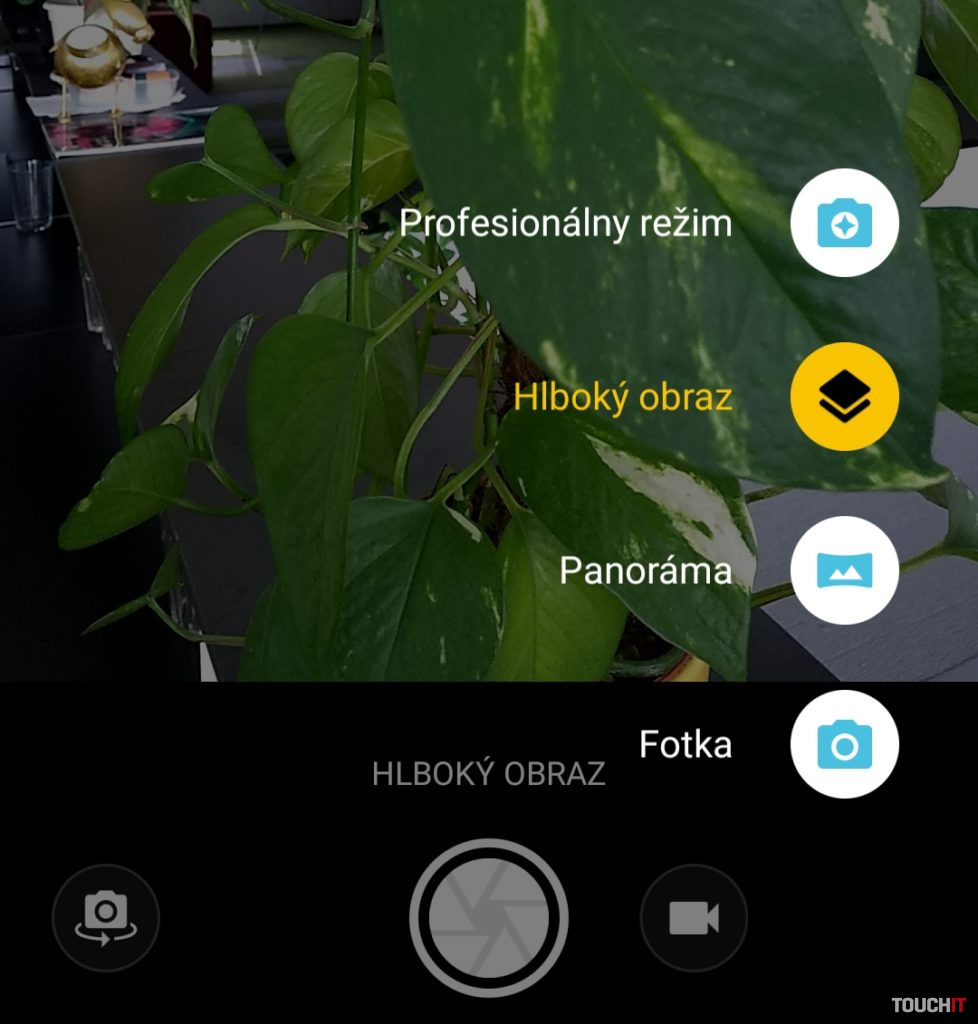
Task: Select Profesionálny režim camera mode
Action: tap(844, 223)
